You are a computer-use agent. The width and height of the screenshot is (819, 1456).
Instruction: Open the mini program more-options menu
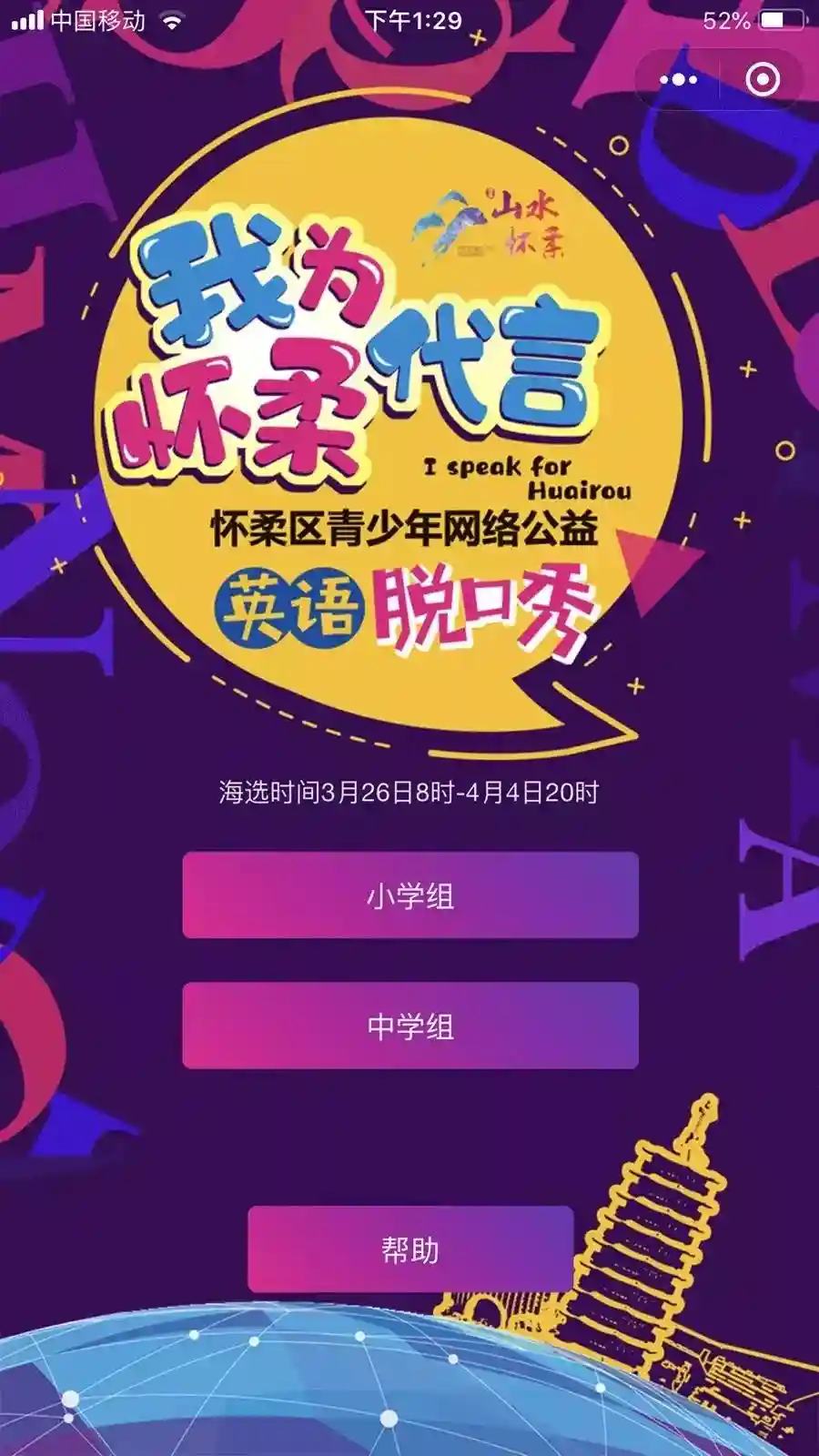(x=678, y=80)
